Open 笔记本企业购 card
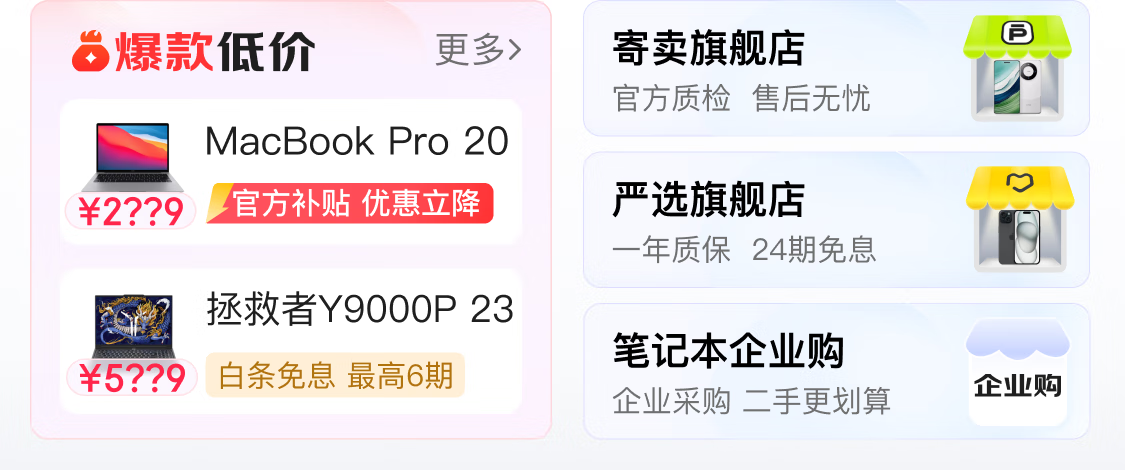Viewport: 1125px width, 470px height. (835, 371)
